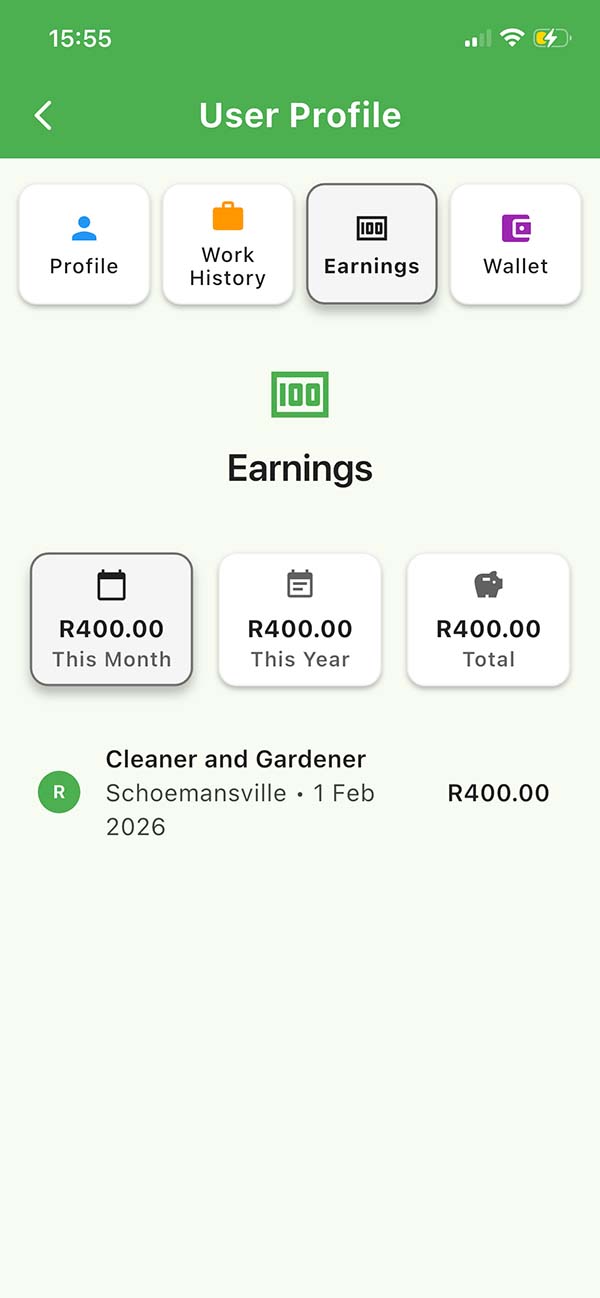View Total earnings
This screenshot has width=600, height=1298.
point(488,619)
